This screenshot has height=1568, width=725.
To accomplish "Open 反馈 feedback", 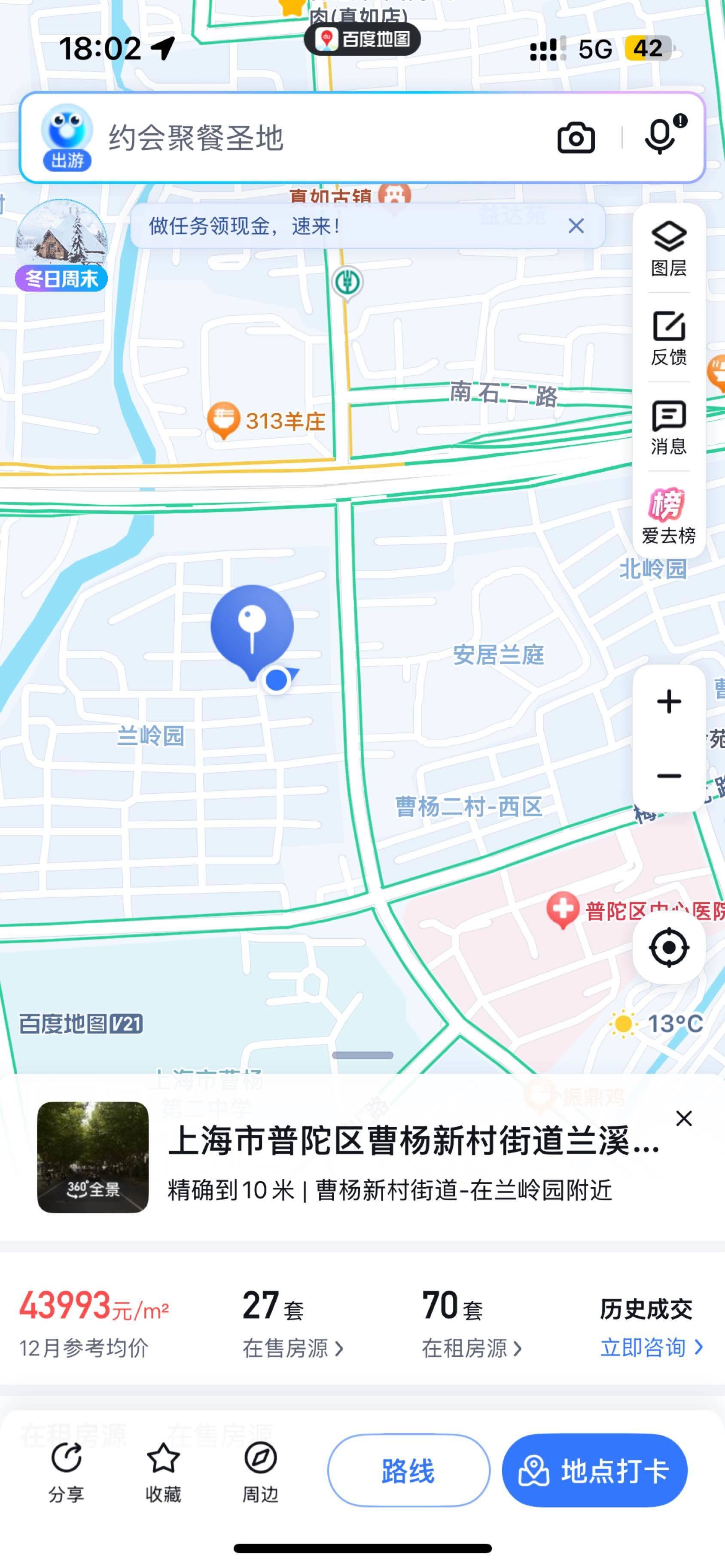I will (668, 338).
